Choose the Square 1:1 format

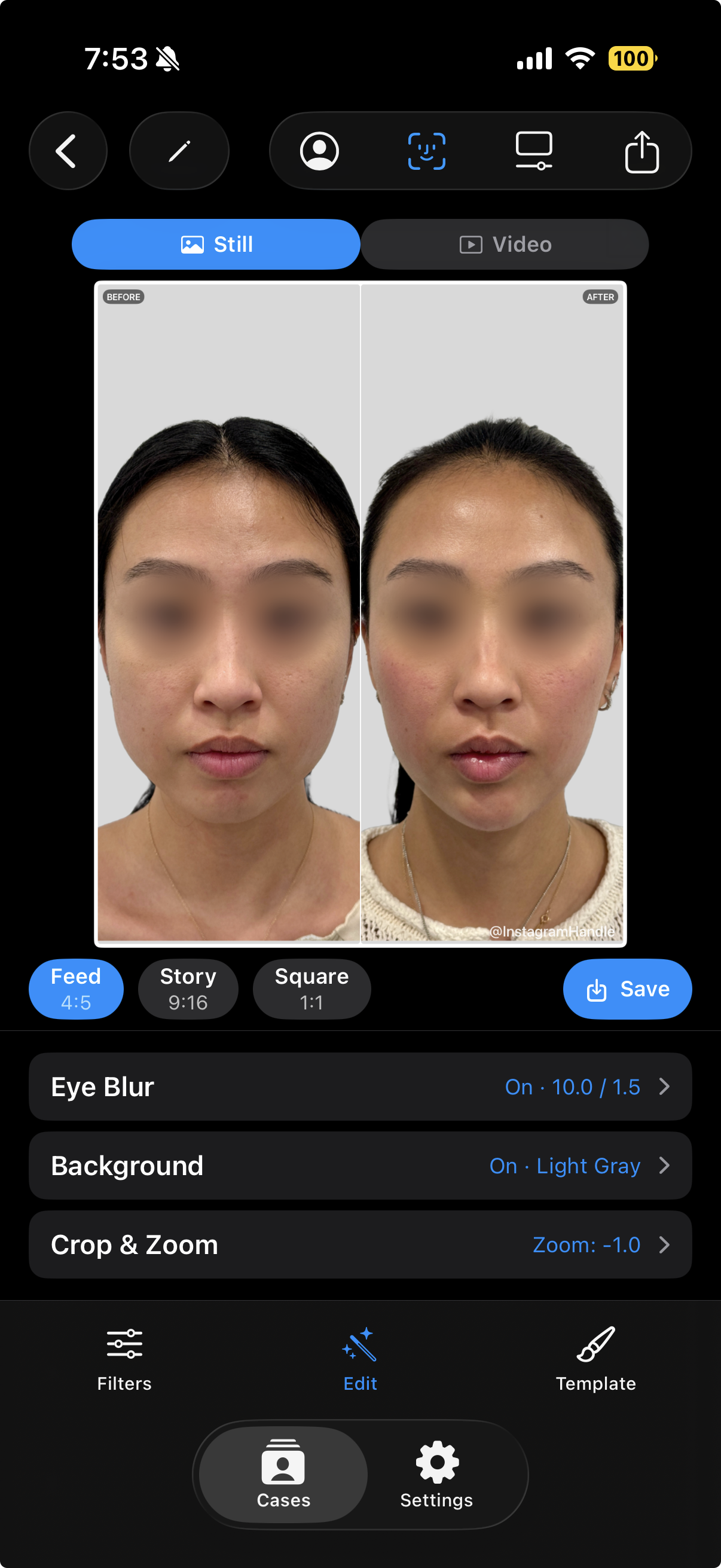[311, 988]
